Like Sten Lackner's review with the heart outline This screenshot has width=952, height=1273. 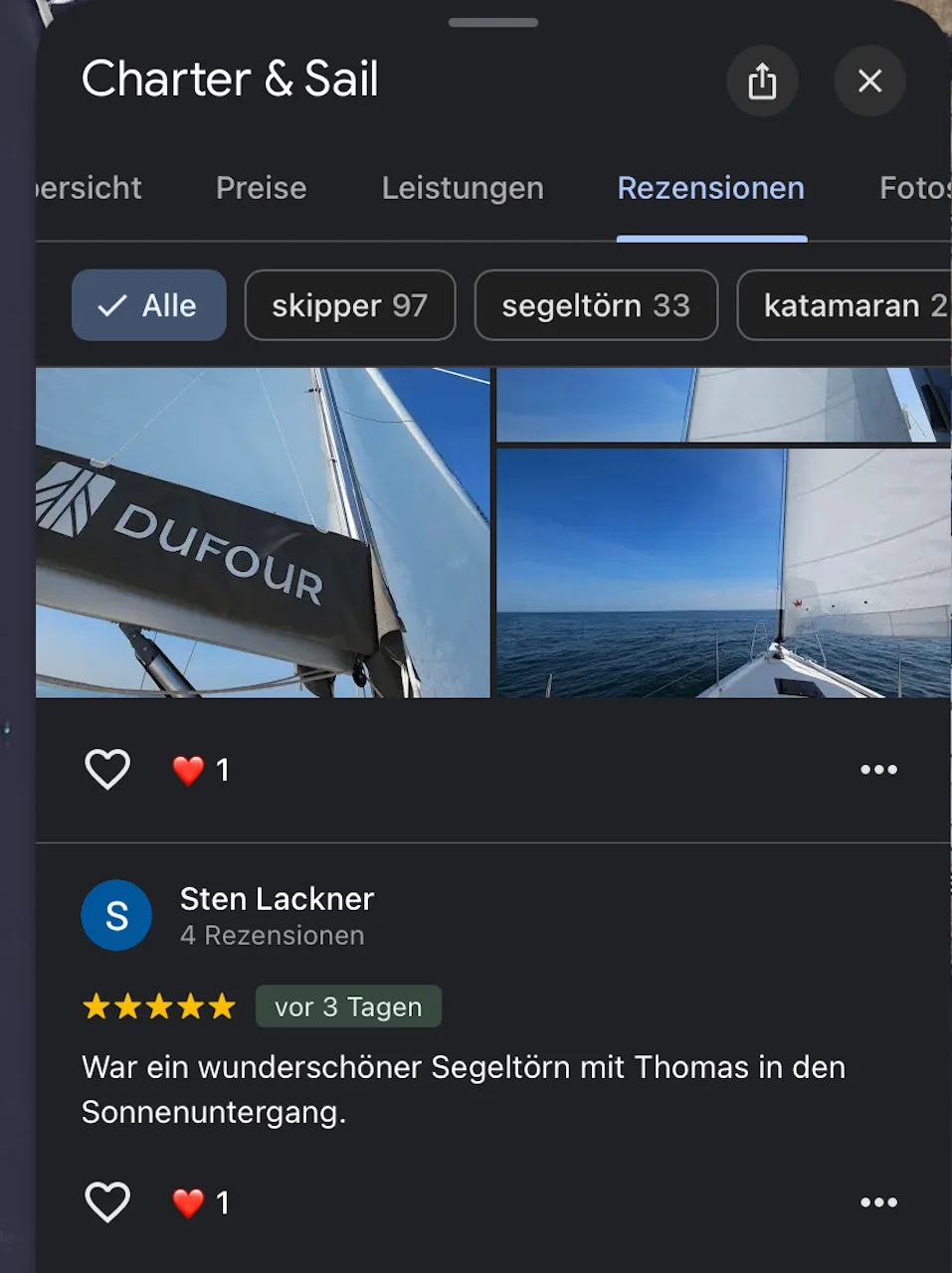point(106,1202)
